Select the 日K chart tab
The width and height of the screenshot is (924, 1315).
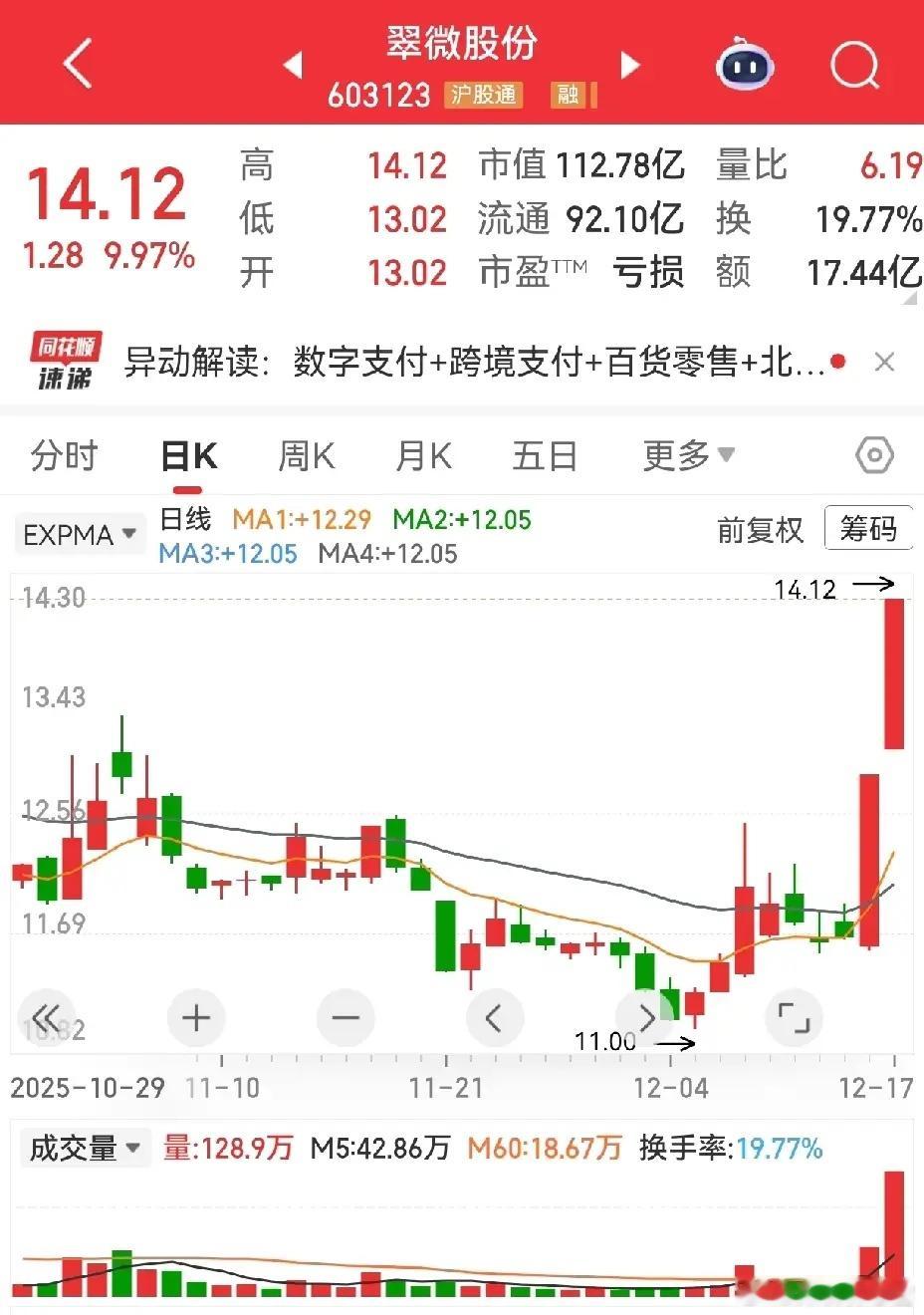click(x=188, y=455)
